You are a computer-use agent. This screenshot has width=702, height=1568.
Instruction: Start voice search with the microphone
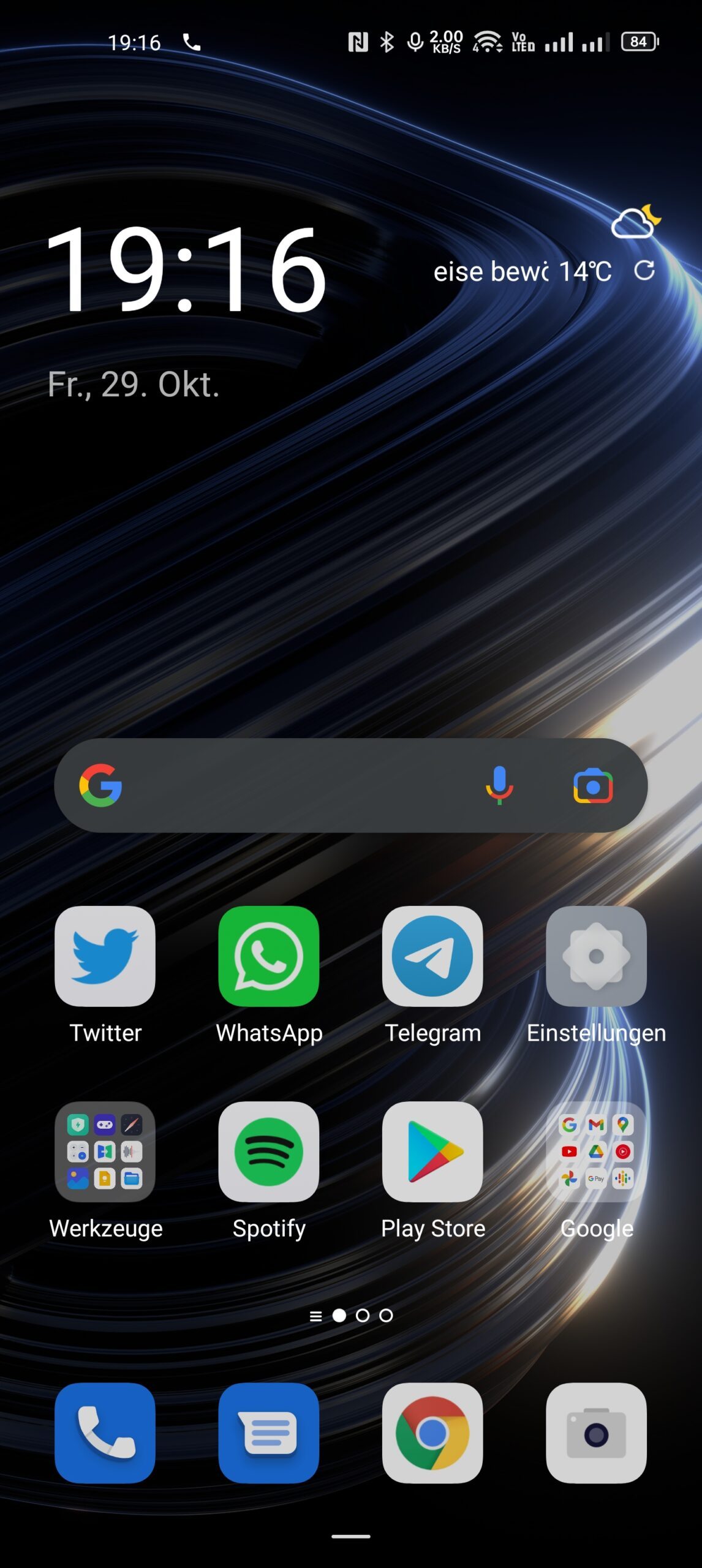click(500, 785)
